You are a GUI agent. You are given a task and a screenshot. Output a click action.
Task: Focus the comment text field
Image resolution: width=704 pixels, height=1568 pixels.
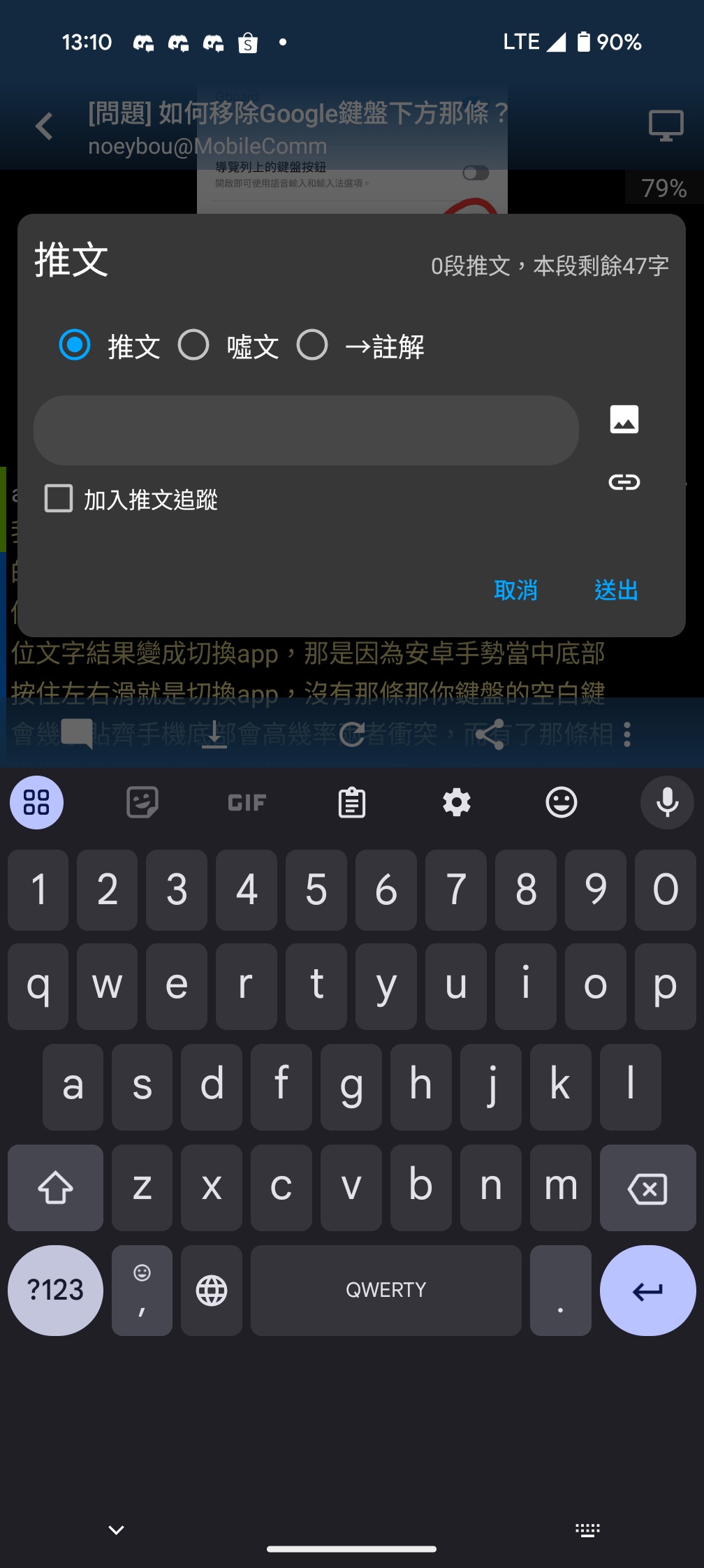pyautogui.click(x=306, y=430)
